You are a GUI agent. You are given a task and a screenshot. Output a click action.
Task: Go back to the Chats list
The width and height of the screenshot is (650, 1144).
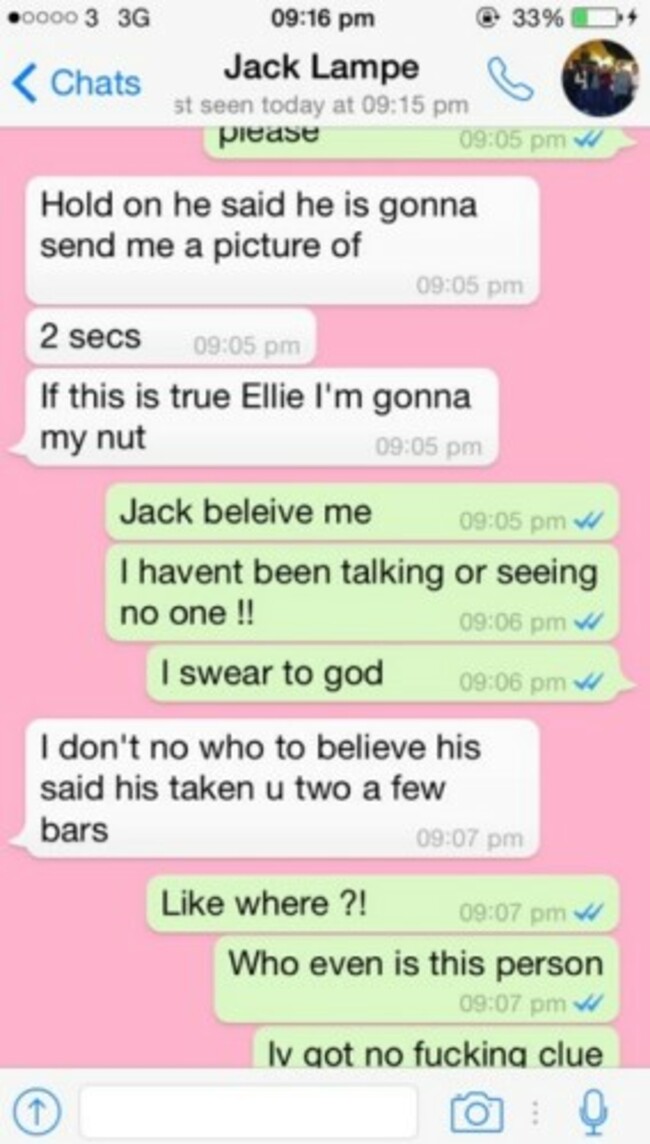tap(76, 83)
